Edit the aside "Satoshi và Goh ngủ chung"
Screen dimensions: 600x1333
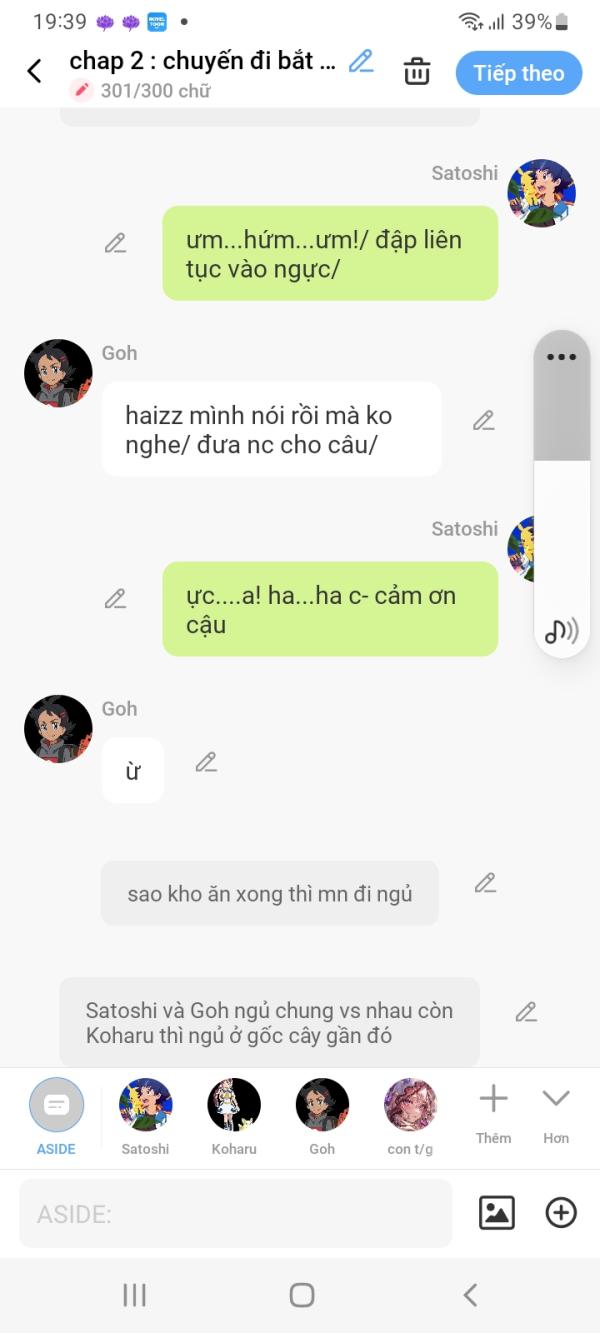pyautogui.click(x=526, y=1012)
